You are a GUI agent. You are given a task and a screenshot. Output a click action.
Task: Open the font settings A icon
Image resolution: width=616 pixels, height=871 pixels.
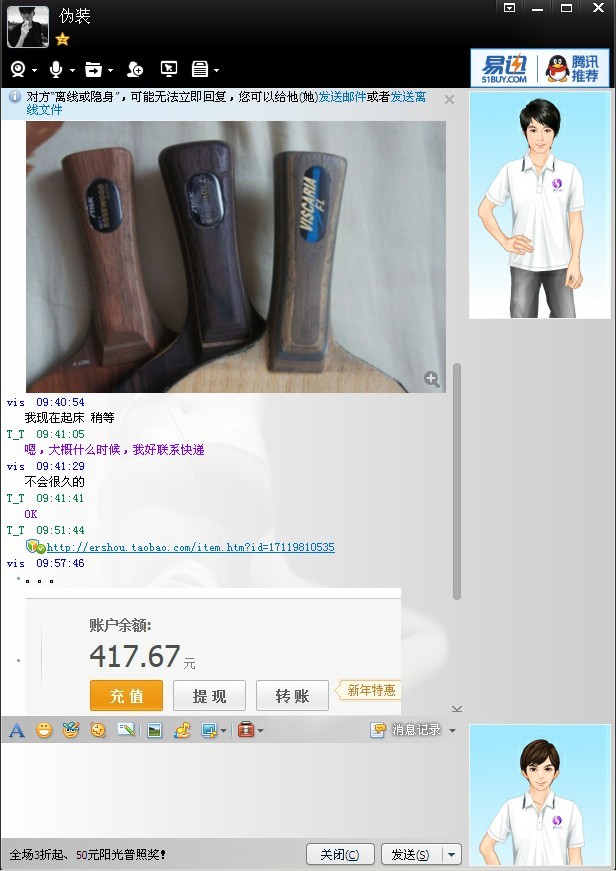click(16, 730)
